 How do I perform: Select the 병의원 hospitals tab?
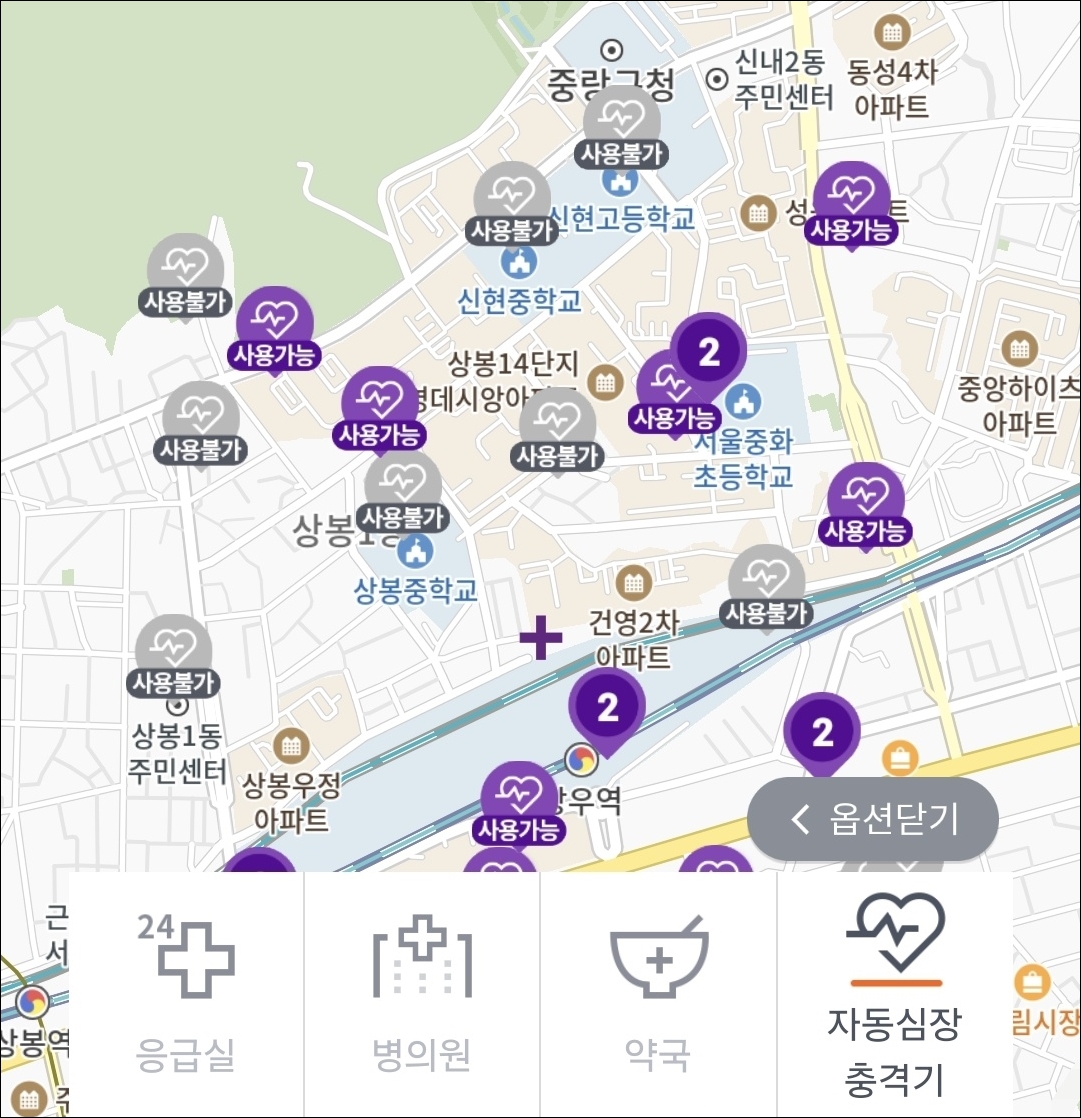(x=422, y=994)
